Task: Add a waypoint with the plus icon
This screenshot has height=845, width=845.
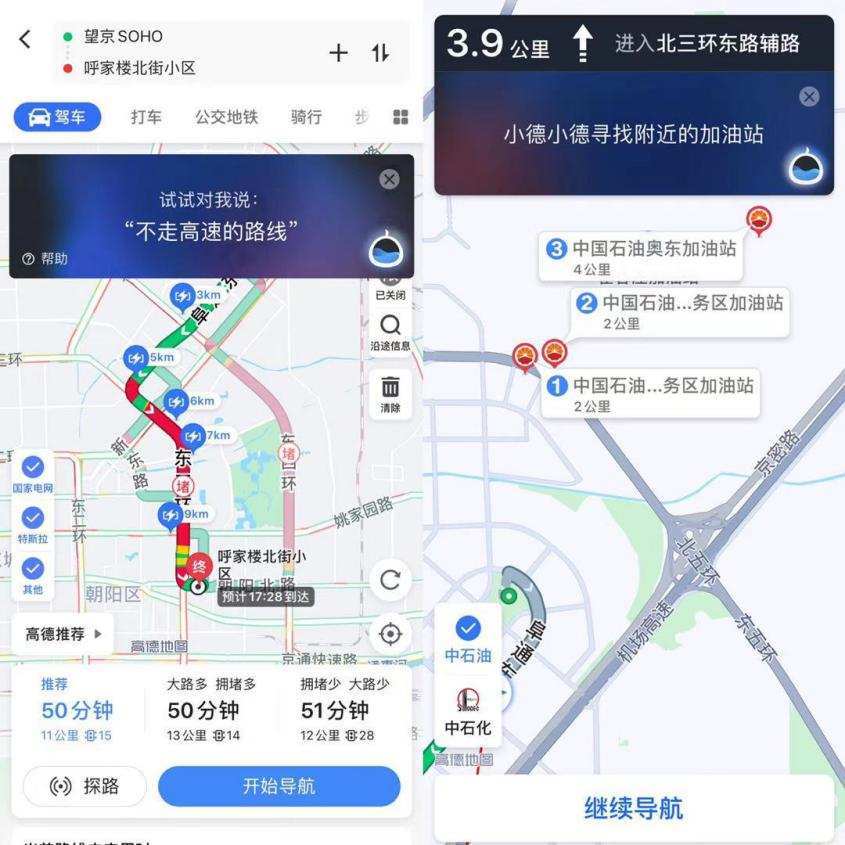Action: coord(338,53)
